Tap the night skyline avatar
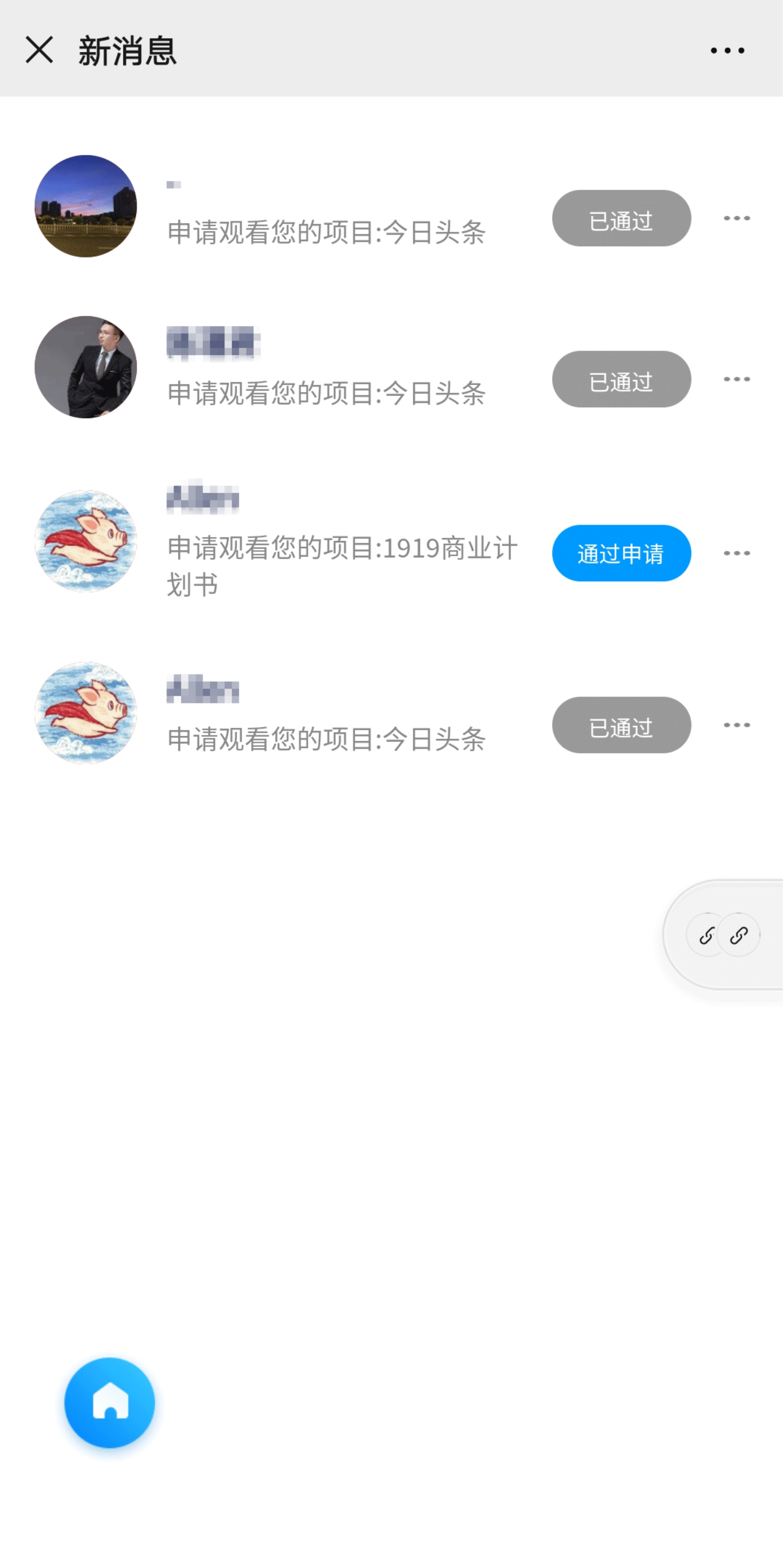This screenshot has height=1568, width=783. (86, 206)
